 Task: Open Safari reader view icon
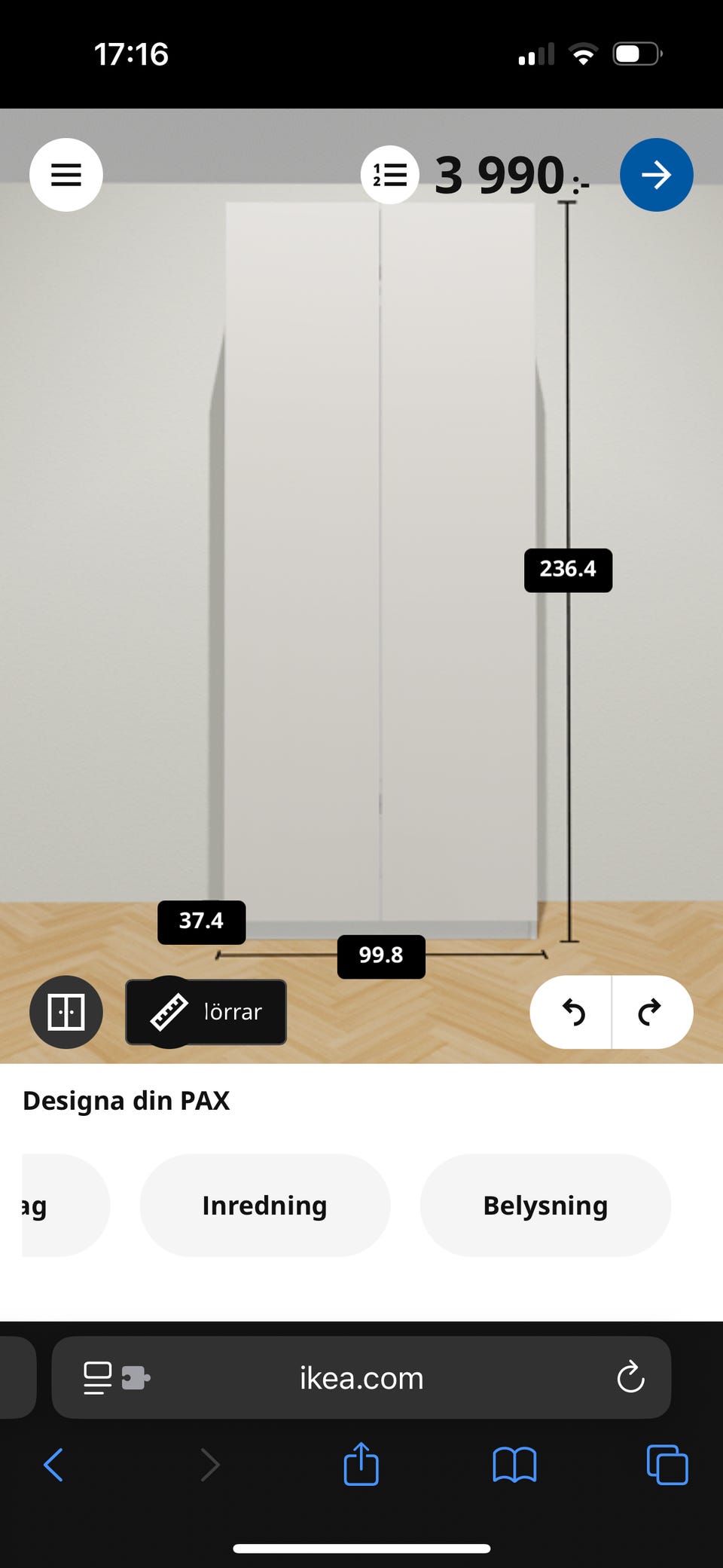pos(96,1377)
